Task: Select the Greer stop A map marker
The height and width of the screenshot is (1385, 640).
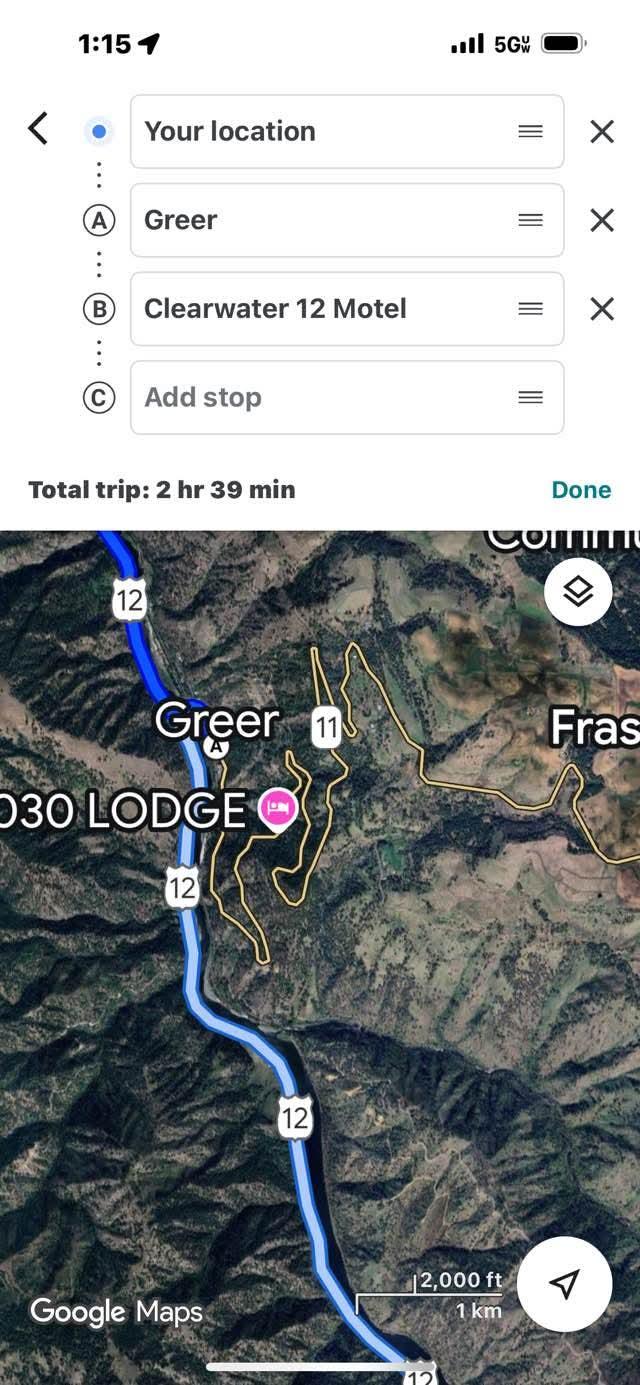Action: tap(215, 746)
